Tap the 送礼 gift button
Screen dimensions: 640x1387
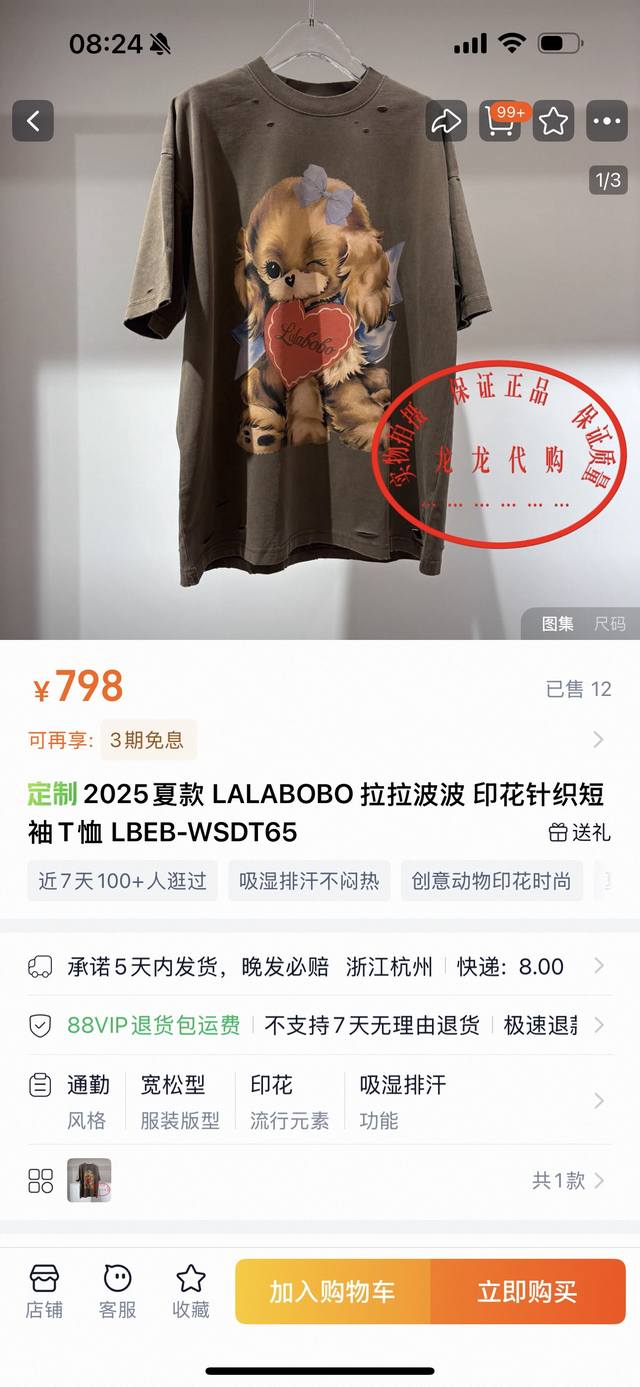[x=580, y=832]
